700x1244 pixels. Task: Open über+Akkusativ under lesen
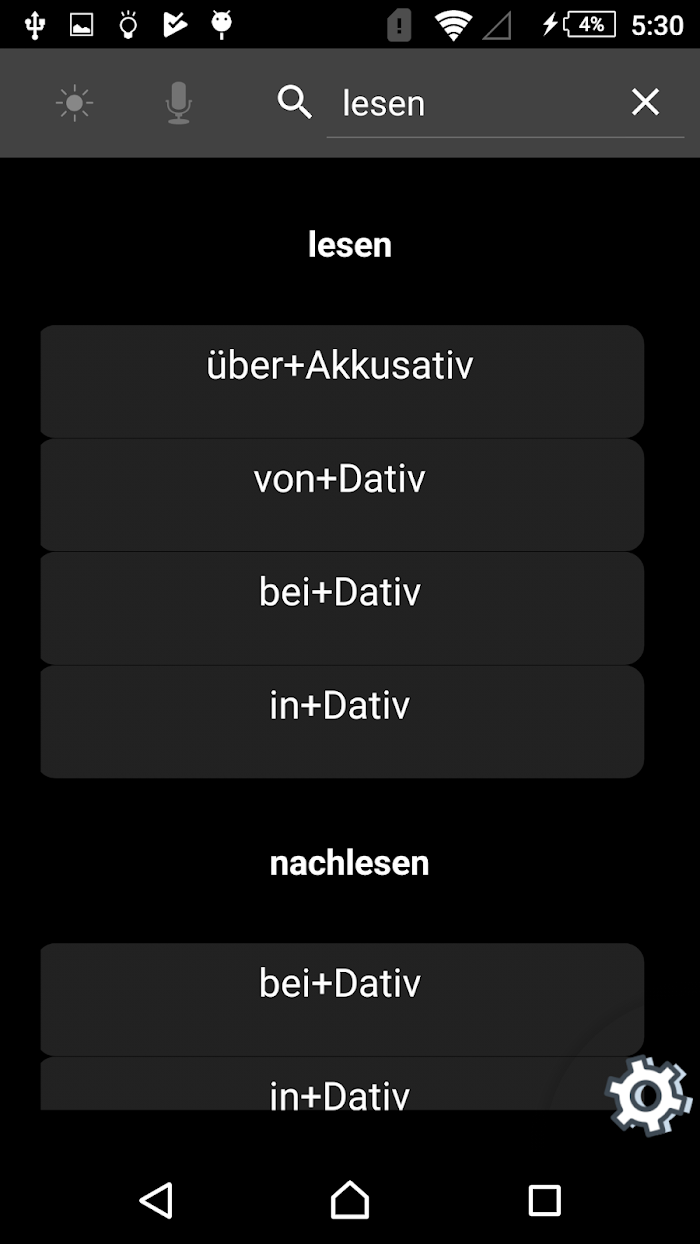click(341, 381)
